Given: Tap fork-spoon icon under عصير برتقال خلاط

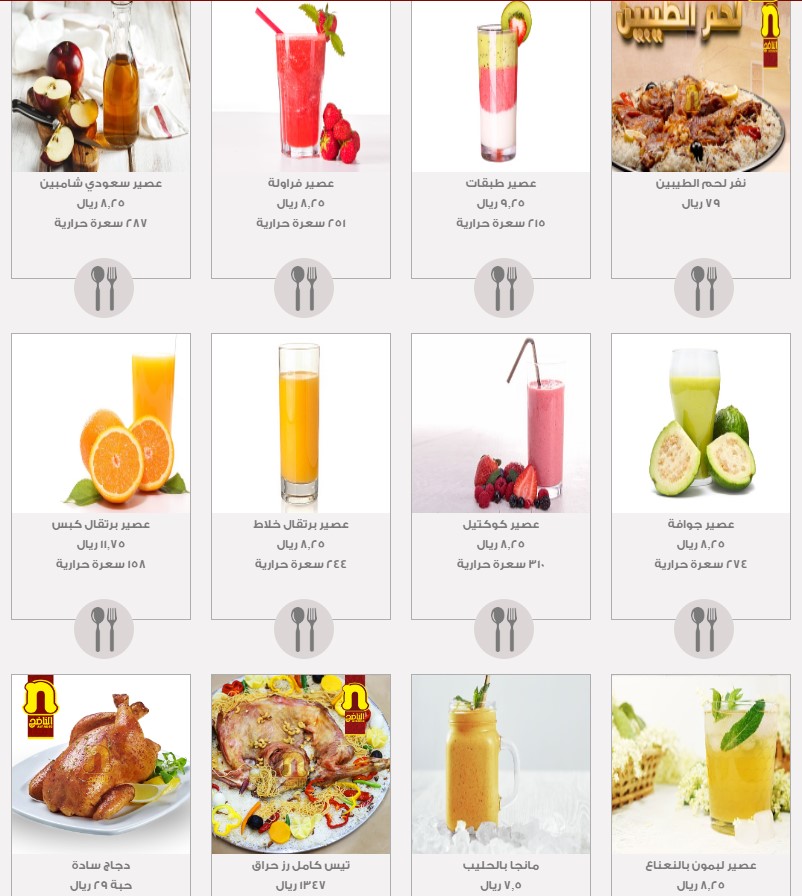Looking at the screenshot, I should [x=303, y=629].
